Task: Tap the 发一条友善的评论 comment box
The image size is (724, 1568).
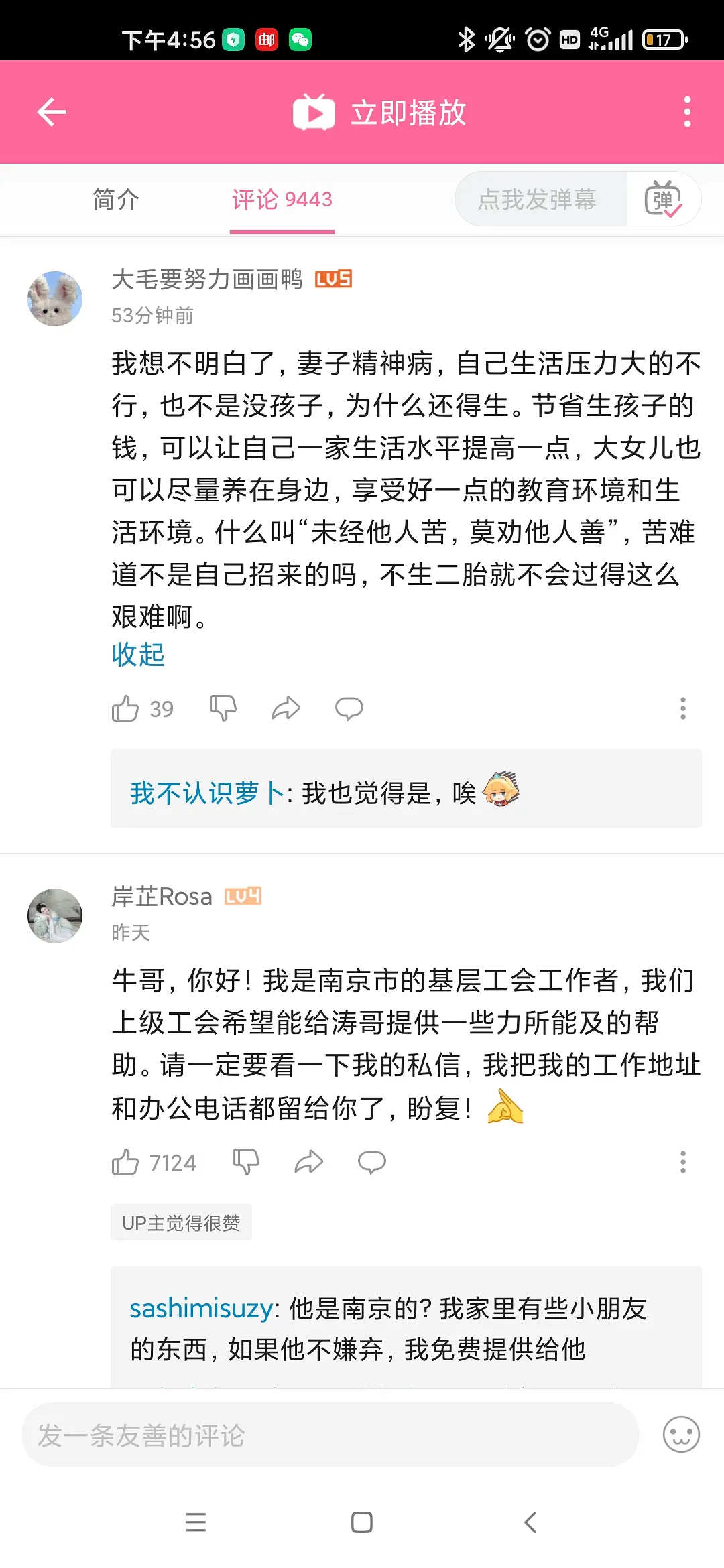Action: [x=330, y=1435]
